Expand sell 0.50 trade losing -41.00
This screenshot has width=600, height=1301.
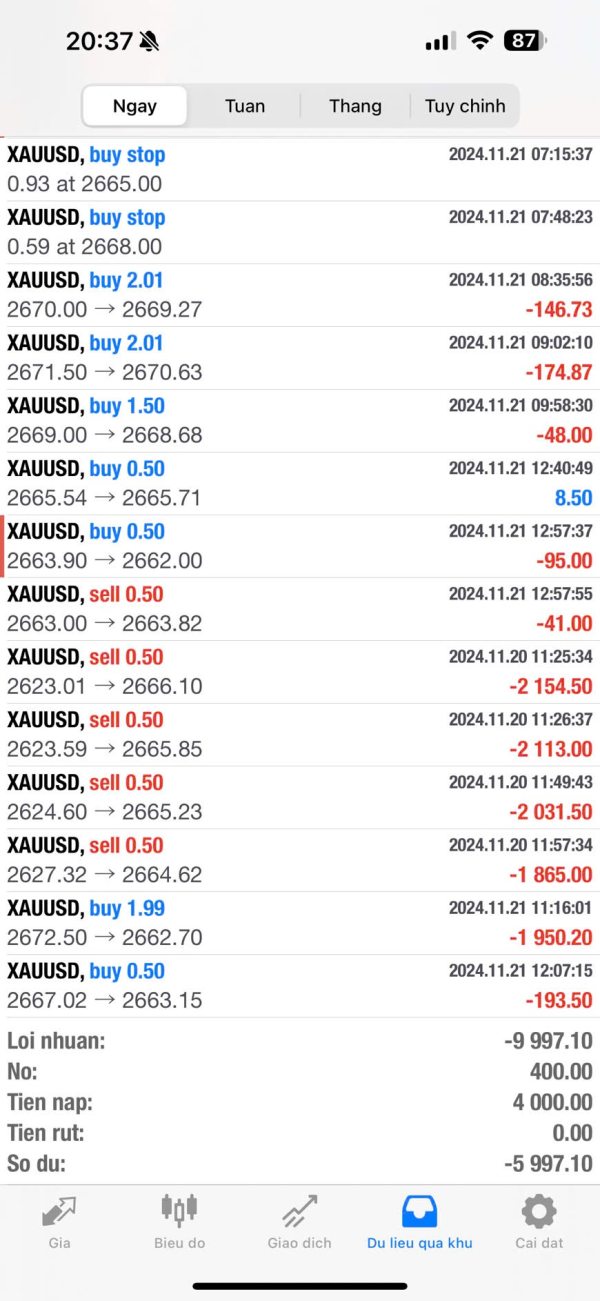(x=300, y=609)
